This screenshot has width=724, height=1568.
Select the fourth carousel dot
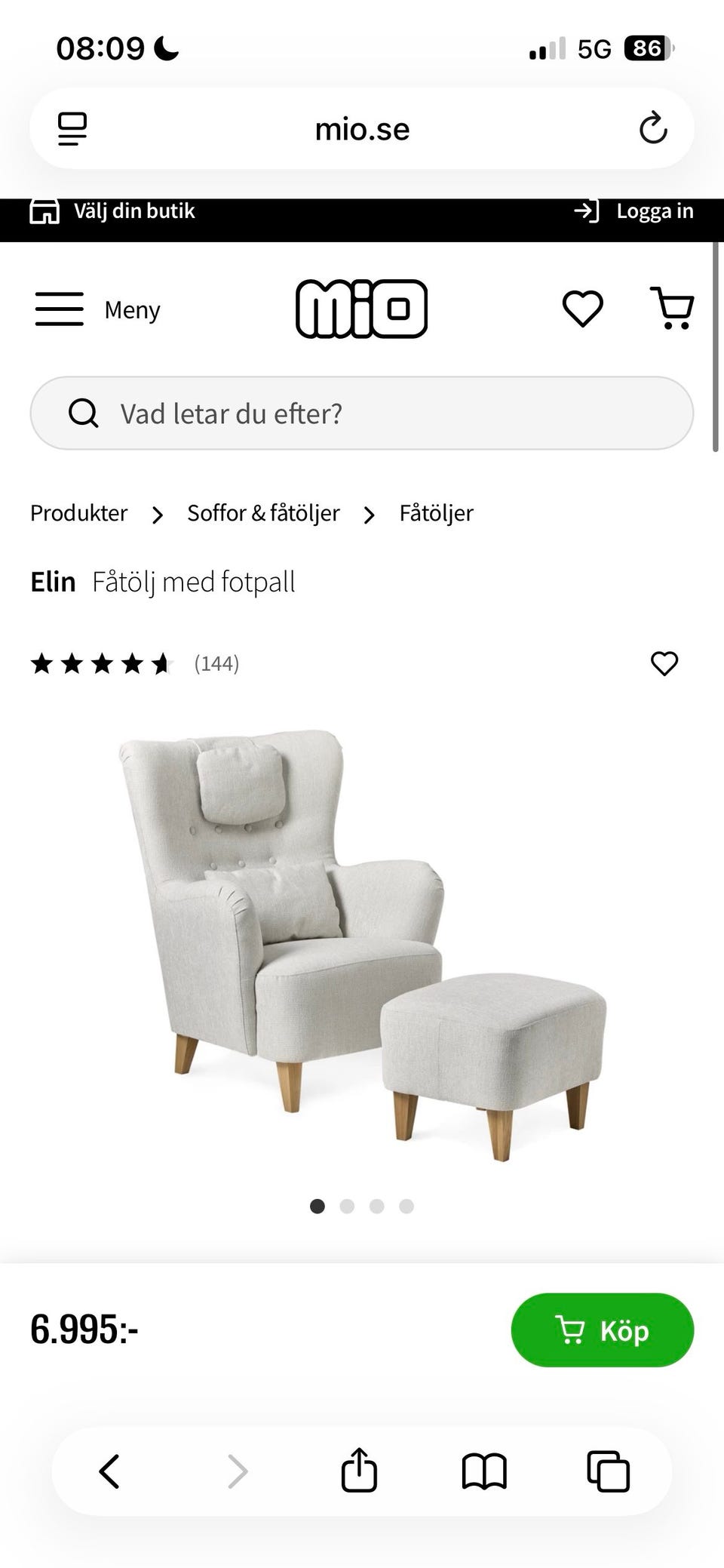(406, 1206)
